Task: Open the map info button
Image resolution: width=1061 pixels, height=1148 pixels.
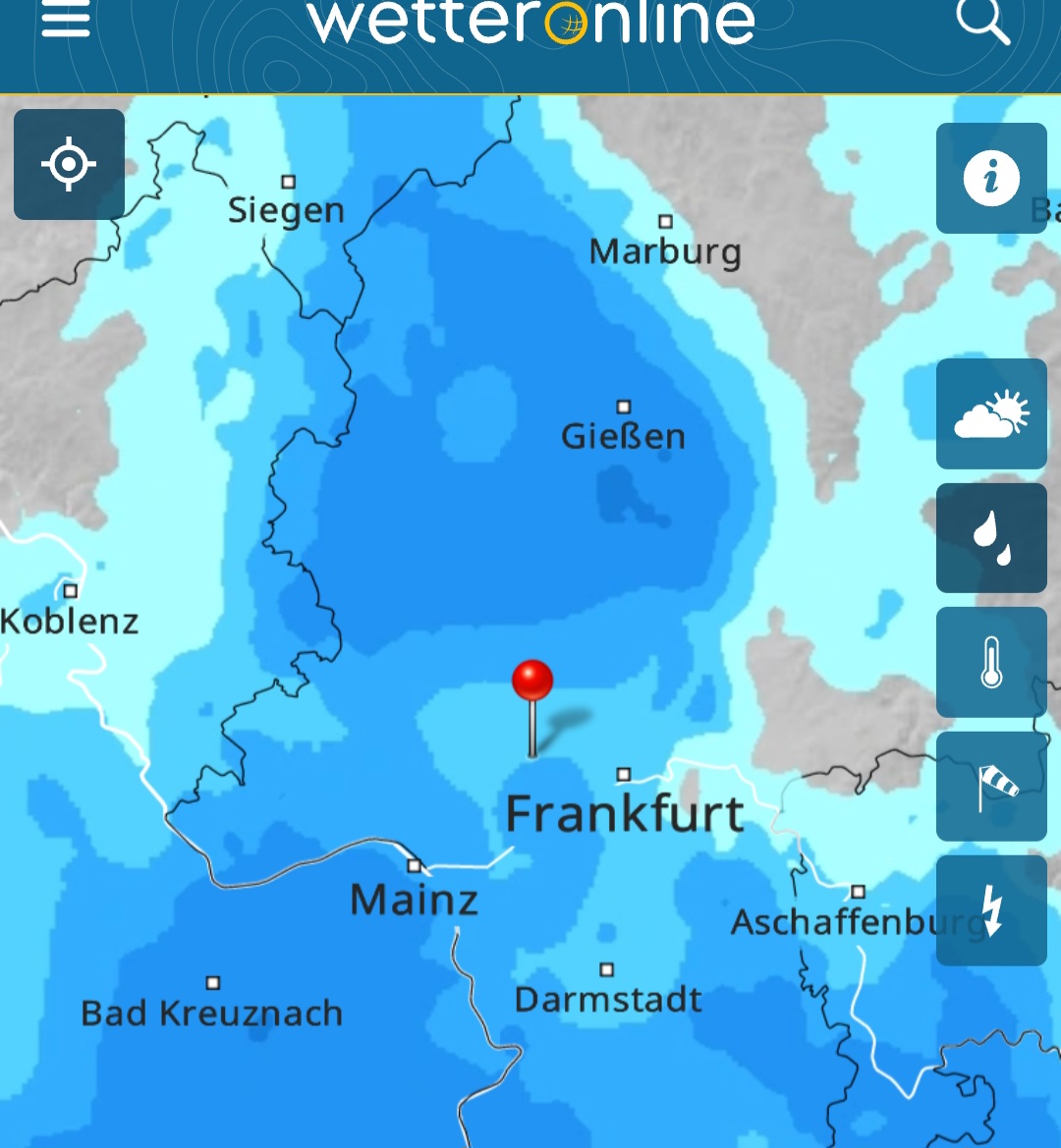Action: pos(990,178)
